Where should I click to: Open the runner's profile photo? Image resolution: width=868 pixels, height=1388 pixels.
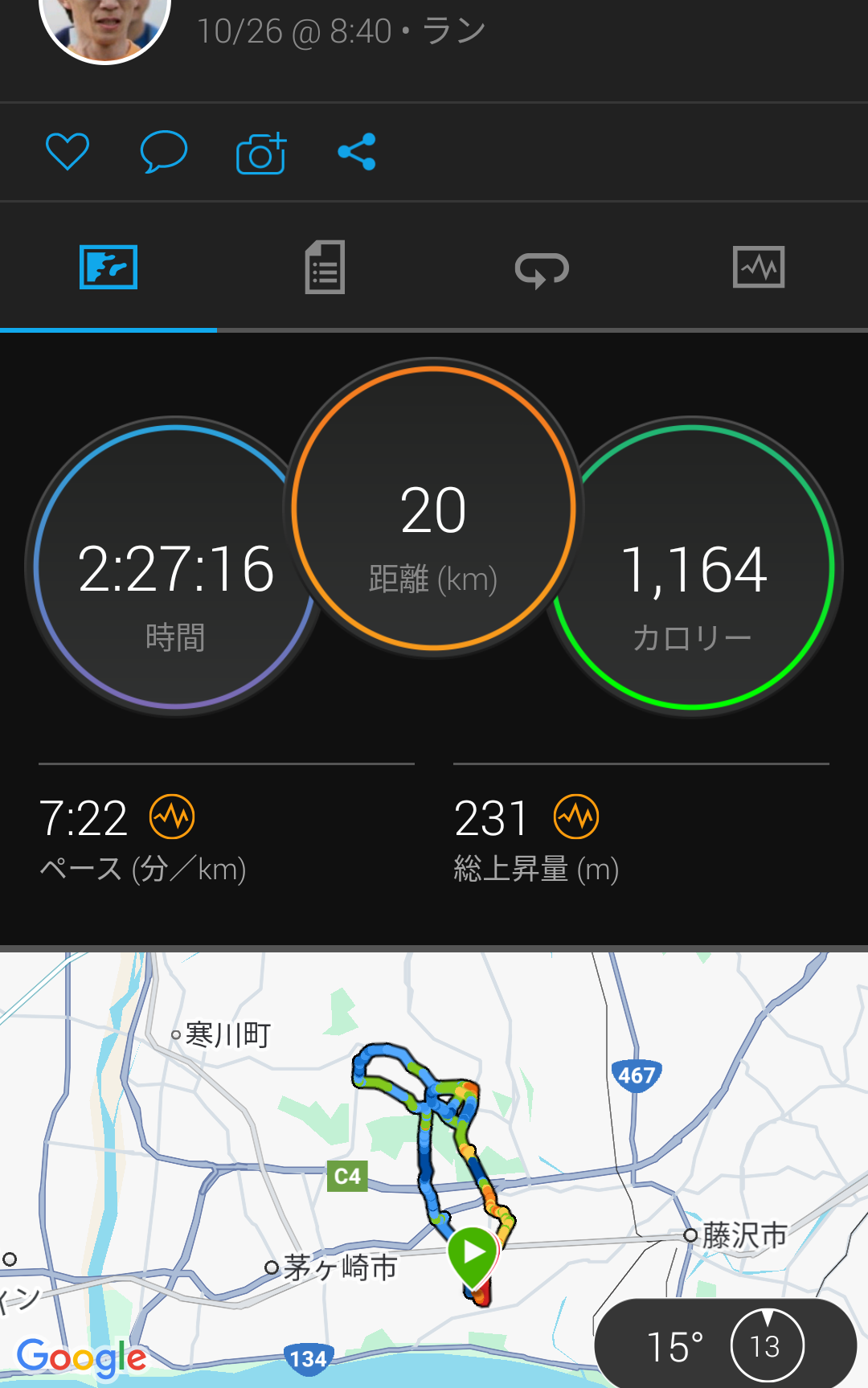[x=104, y=24]
